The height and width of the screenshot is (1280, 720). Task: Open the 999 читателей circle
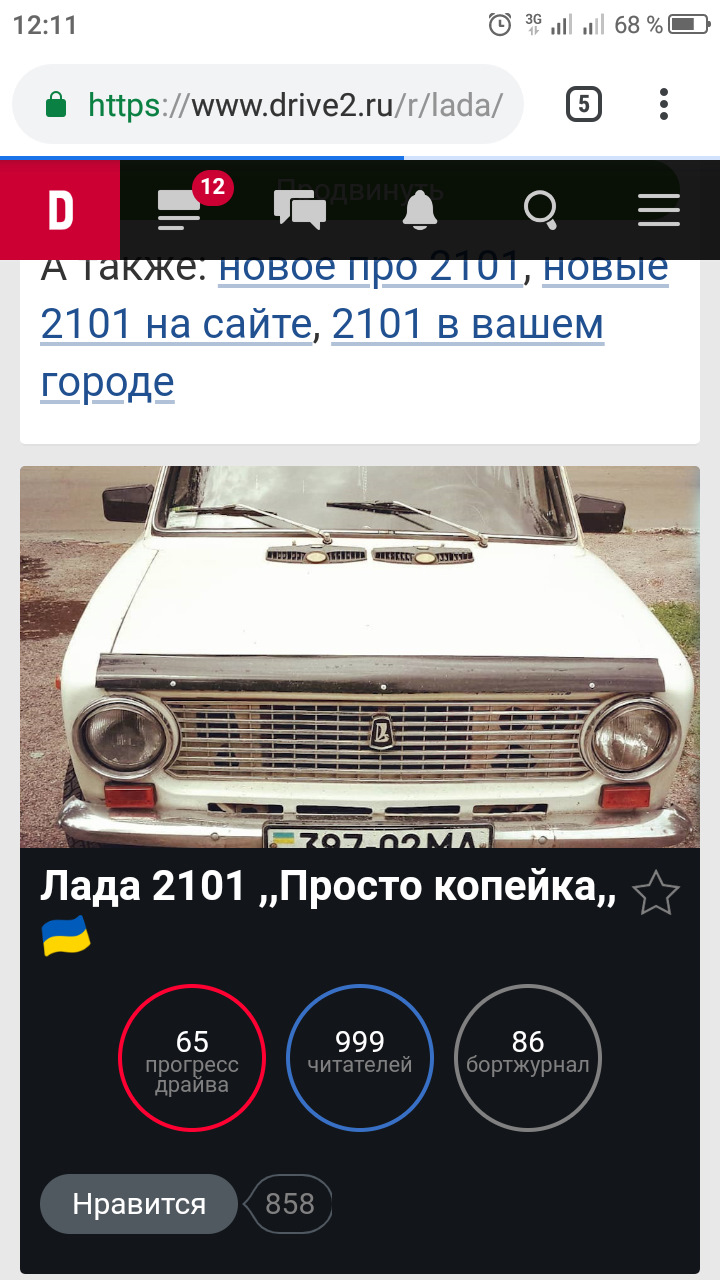coord(360,1058)
